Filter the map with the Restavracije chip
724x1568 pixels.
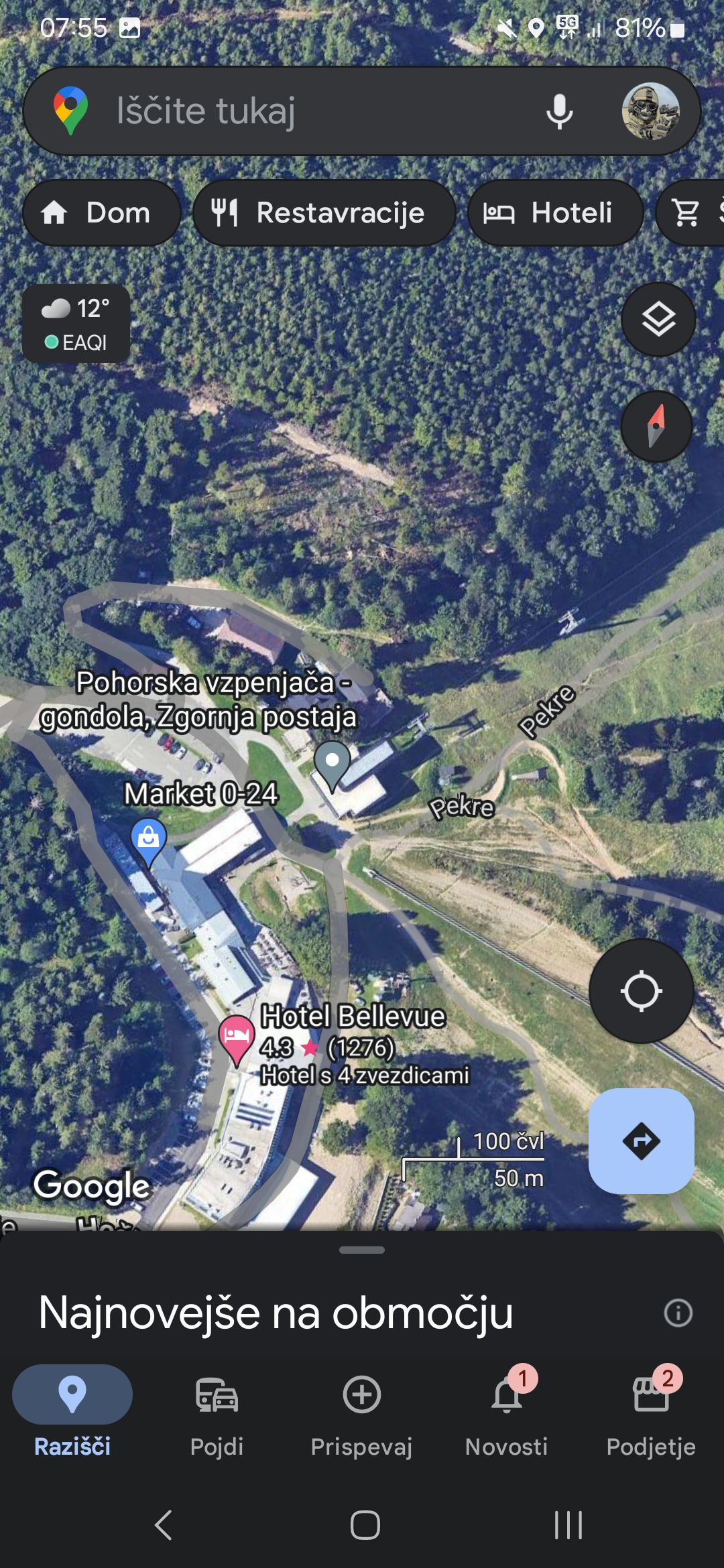[323, 212]
